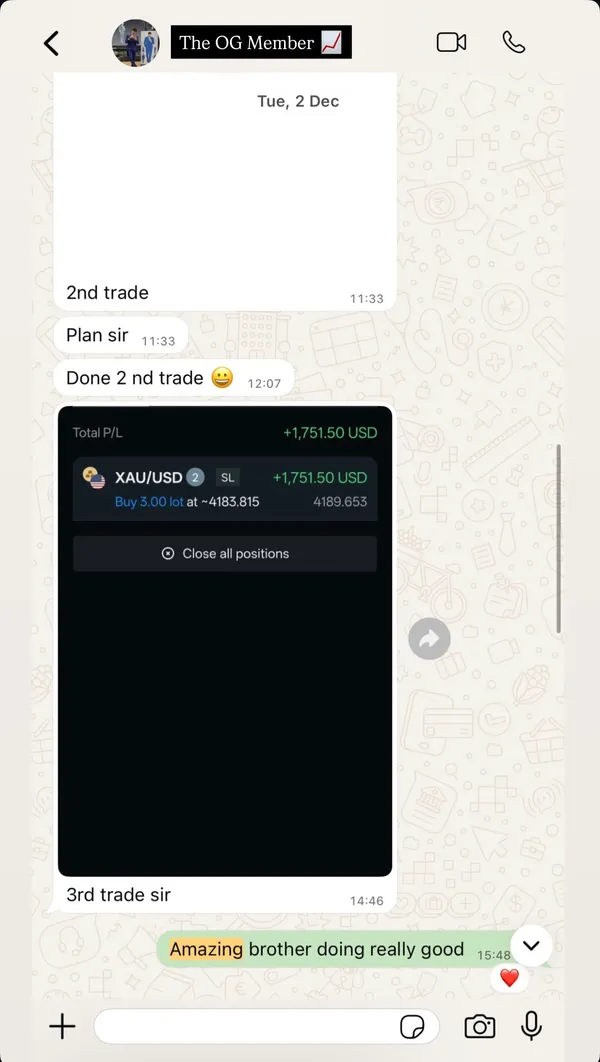Image resolution: width=600 pixels, height=1062 pixels.
Task: Start a voice call
Action: tap(513, 43)
